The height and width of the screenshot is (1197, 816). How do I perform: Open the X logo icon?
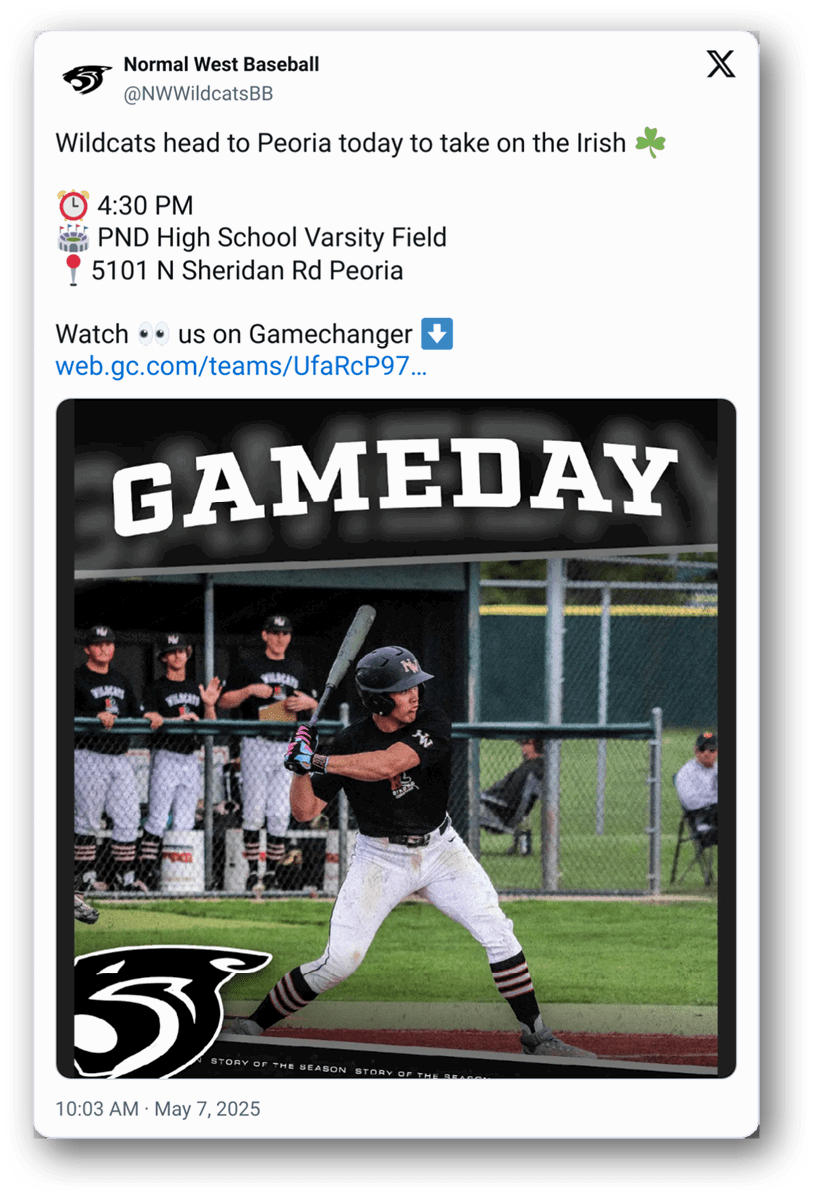(x=720, y=65)
